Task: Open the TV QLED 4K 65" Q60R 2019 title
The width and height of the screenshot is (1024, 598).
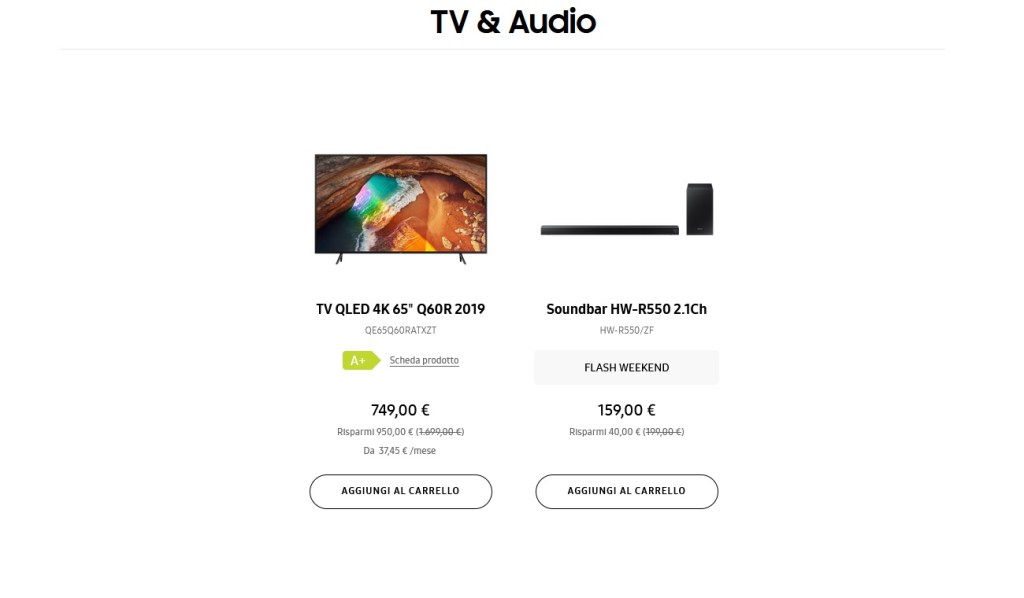Action: 400,309
